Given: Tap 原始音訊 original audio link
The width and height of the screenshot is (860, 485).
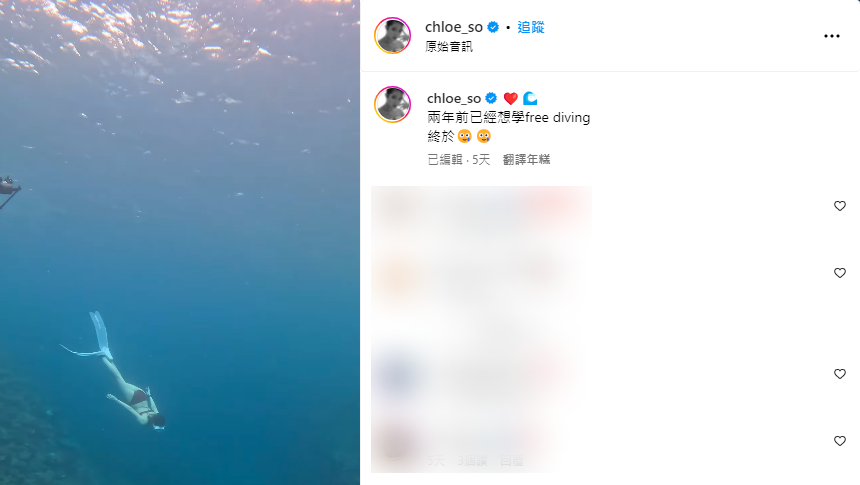Looking at the screenshot, I should (448, 46).
